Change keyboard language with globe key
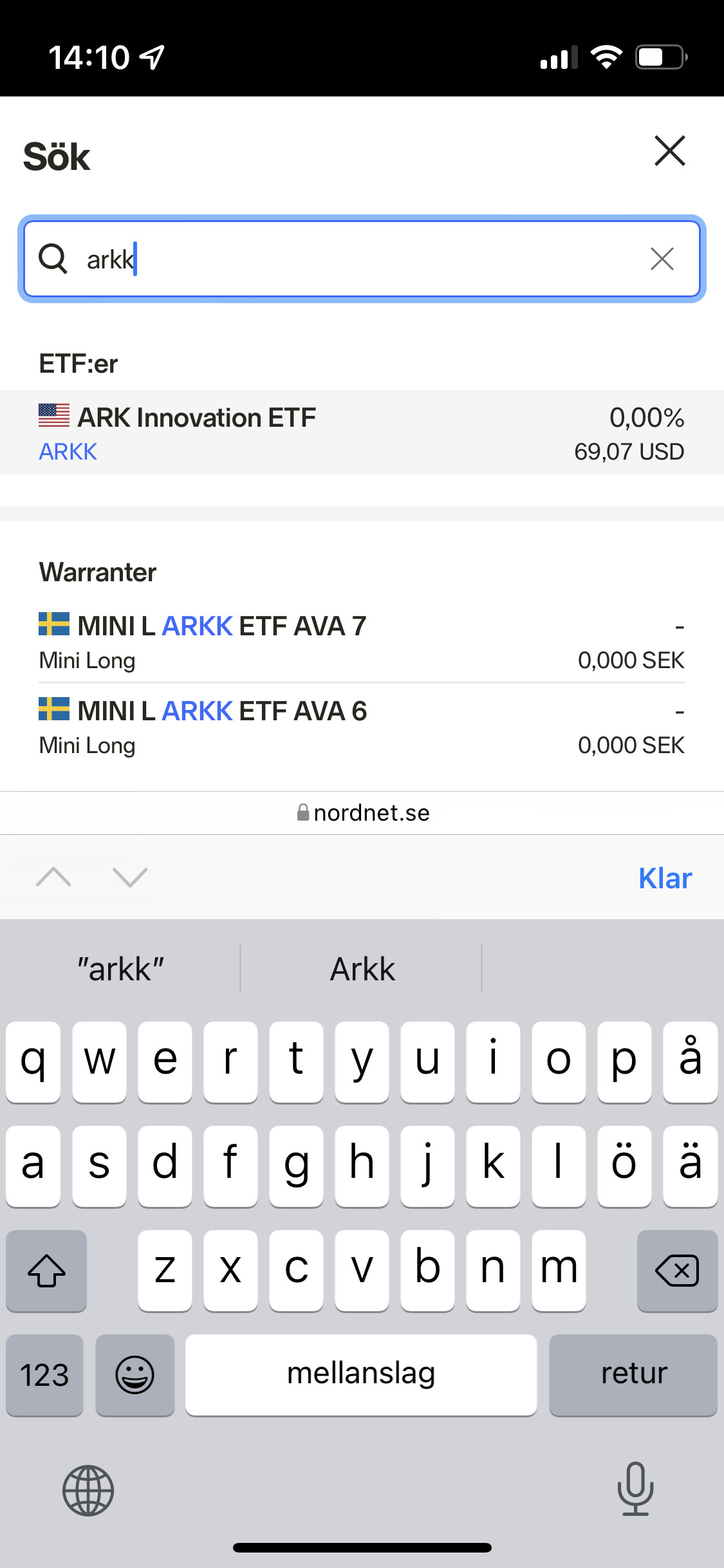The height and width of the screenshot is (1568, 724). (x=88, y=1491)
